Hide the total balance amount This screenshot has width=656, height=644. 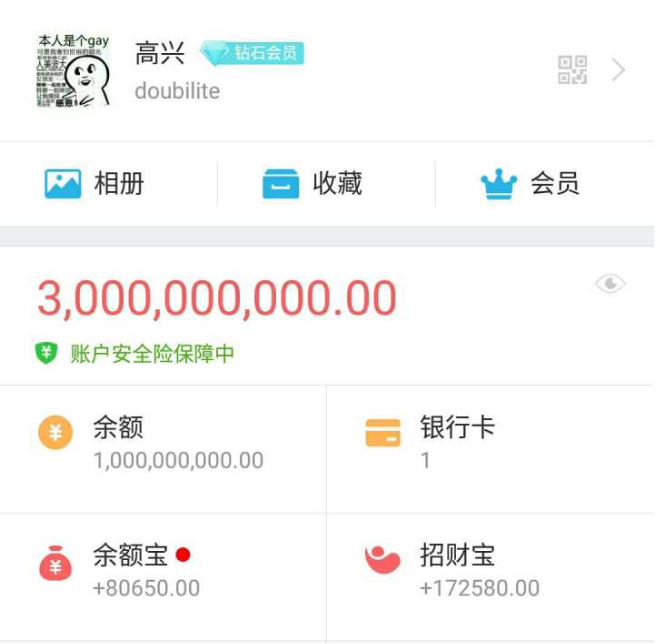pyautogui.click(x=610, y=284)
